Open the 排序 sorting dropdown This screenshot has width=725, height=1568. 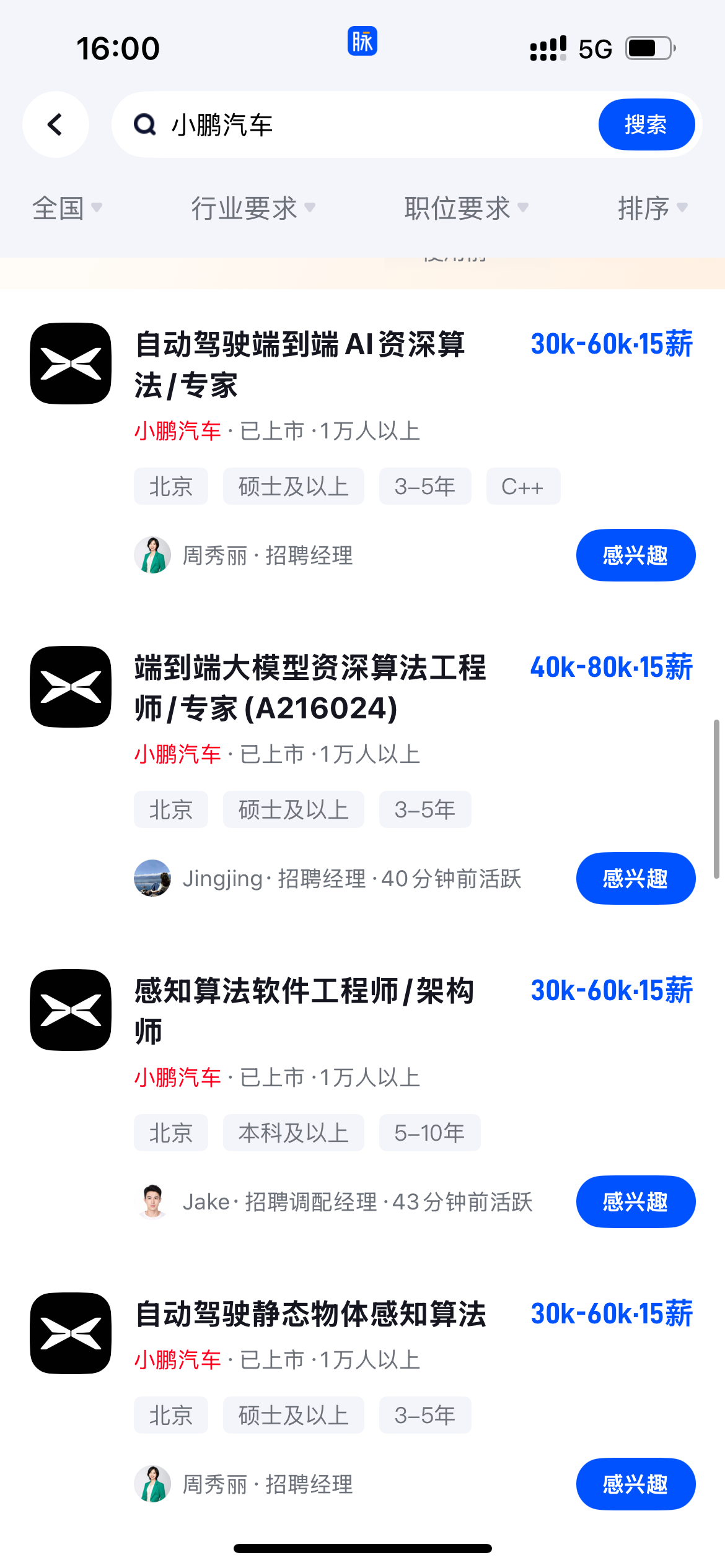click(652, 208)
